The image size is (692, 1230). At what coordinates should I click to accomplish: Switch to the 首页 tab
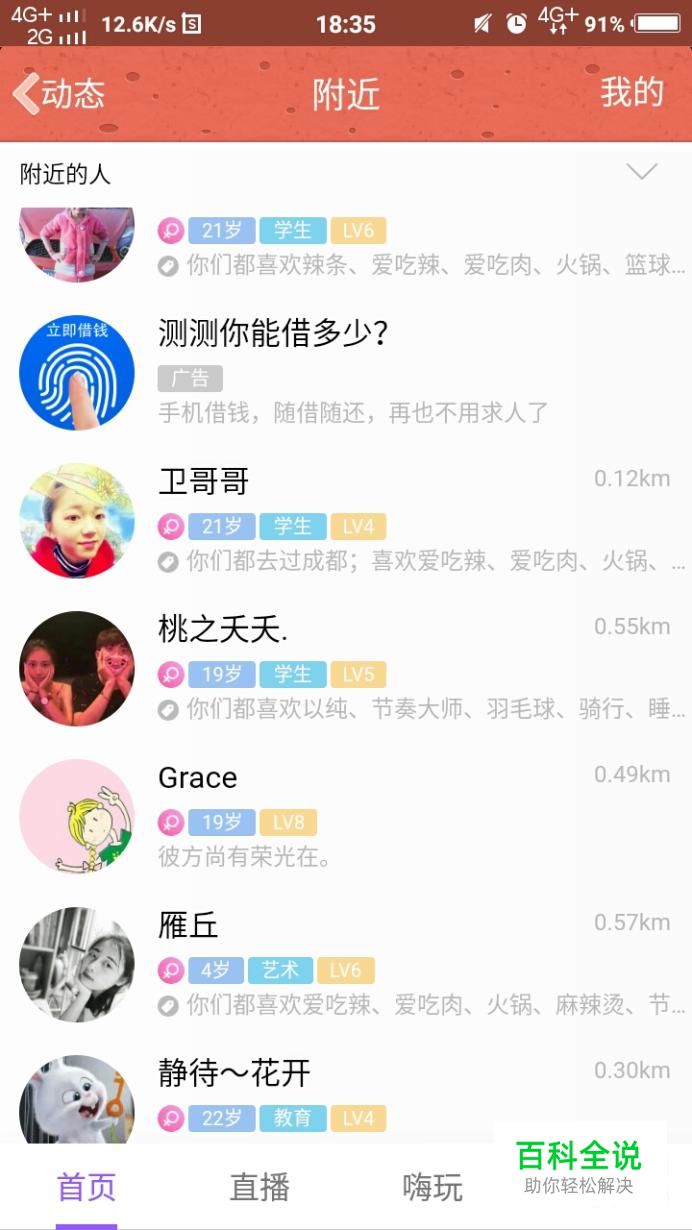click(x=86, y=1187)
